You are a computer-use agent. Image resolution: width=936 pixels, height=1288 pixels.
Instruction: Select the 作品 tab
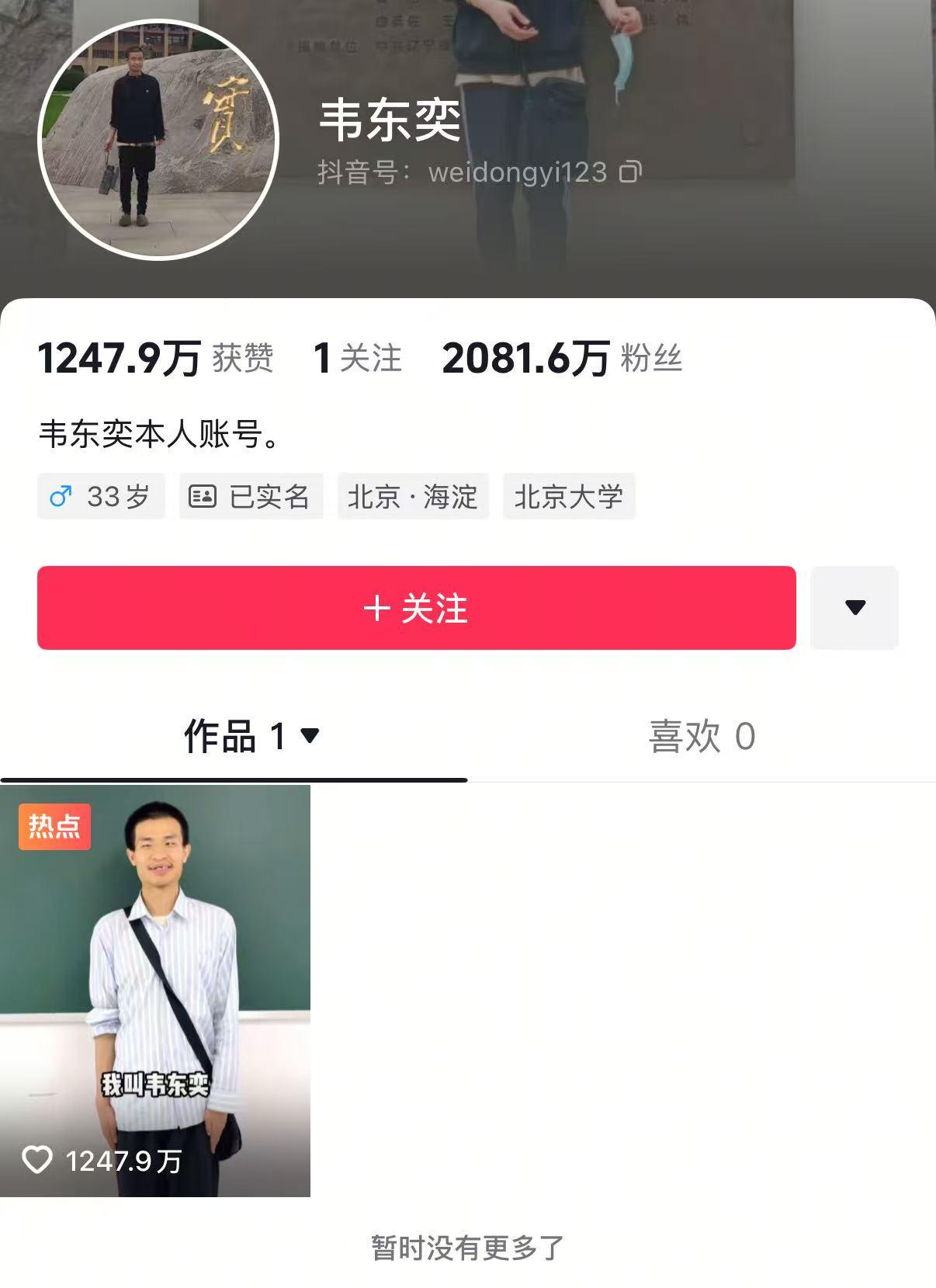click(250, 736)
